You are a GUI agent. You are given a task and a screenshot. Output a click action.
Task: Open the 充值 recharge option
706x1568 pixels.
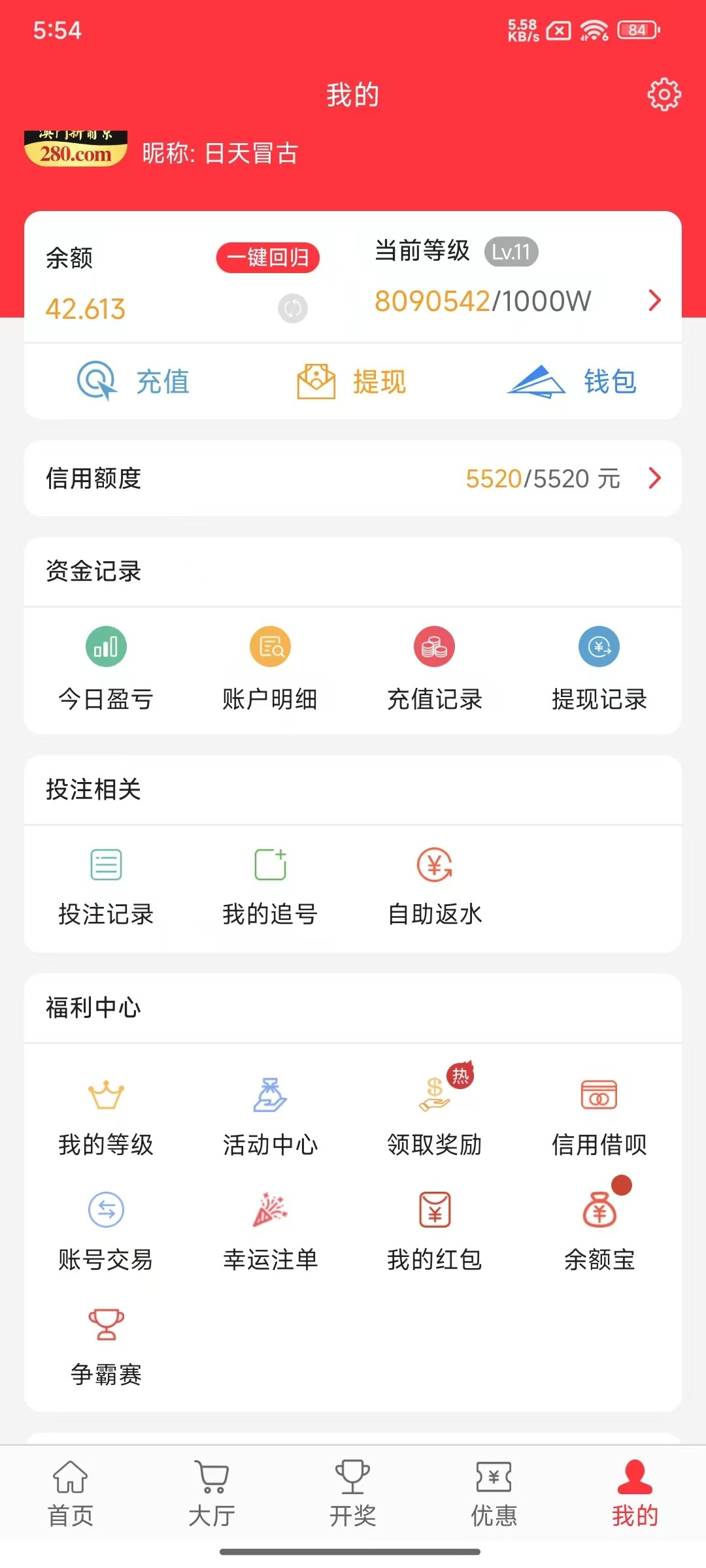point(134,382)
